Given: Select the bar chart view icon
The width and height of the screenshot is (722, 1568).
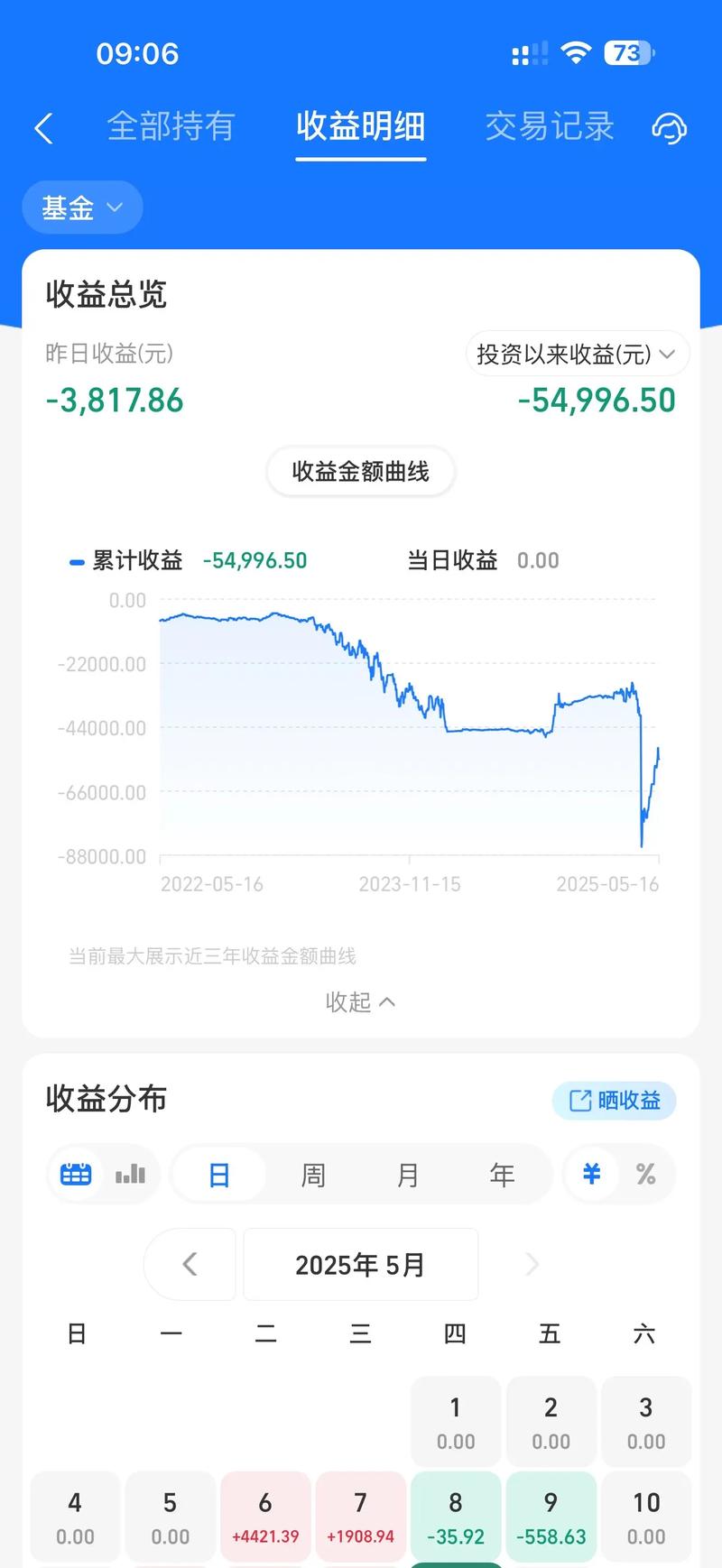Looking at the screenshot, I should coord(130,1174).
